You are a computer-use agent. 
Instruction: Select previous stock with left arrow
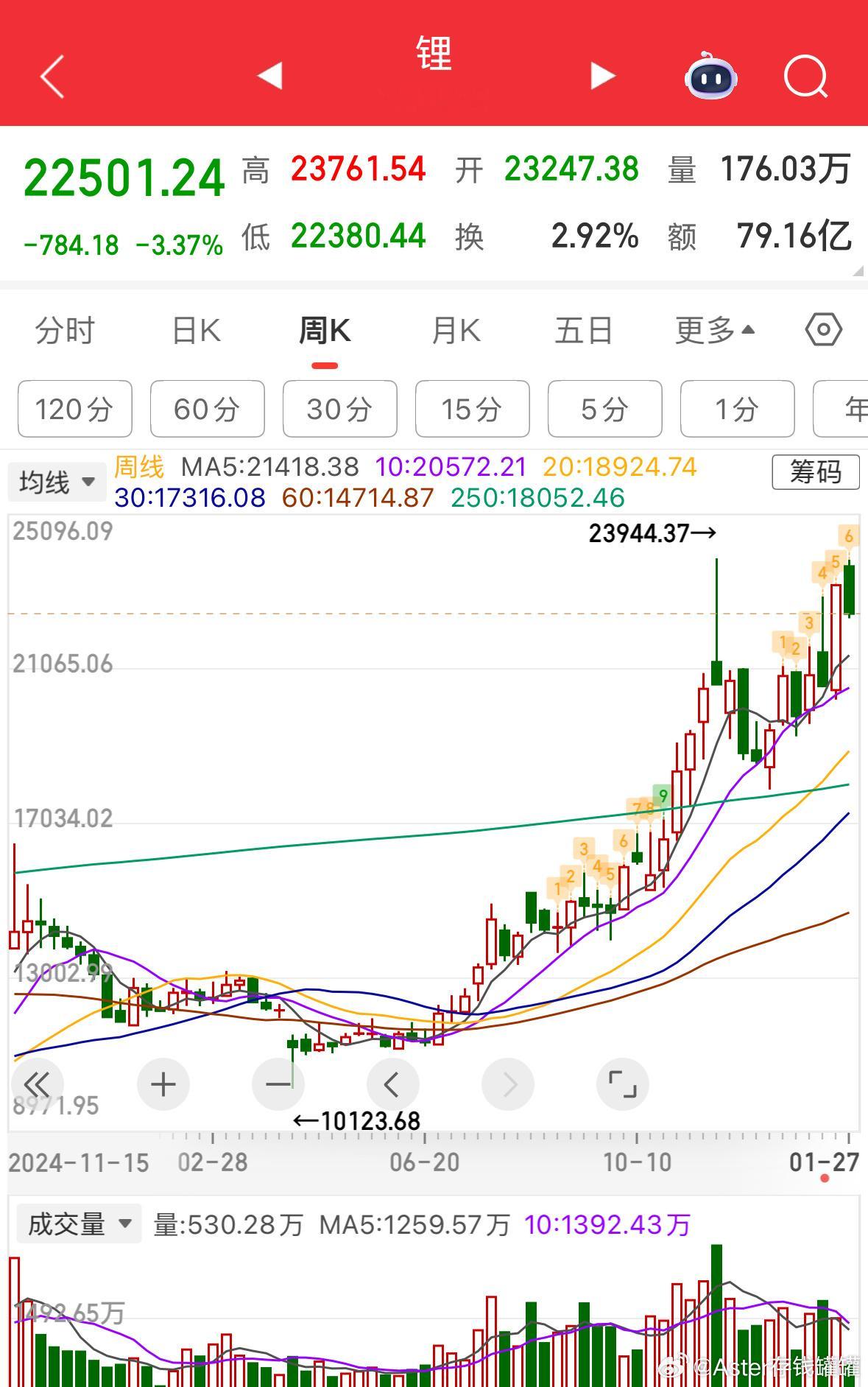(x=271, y=76)
